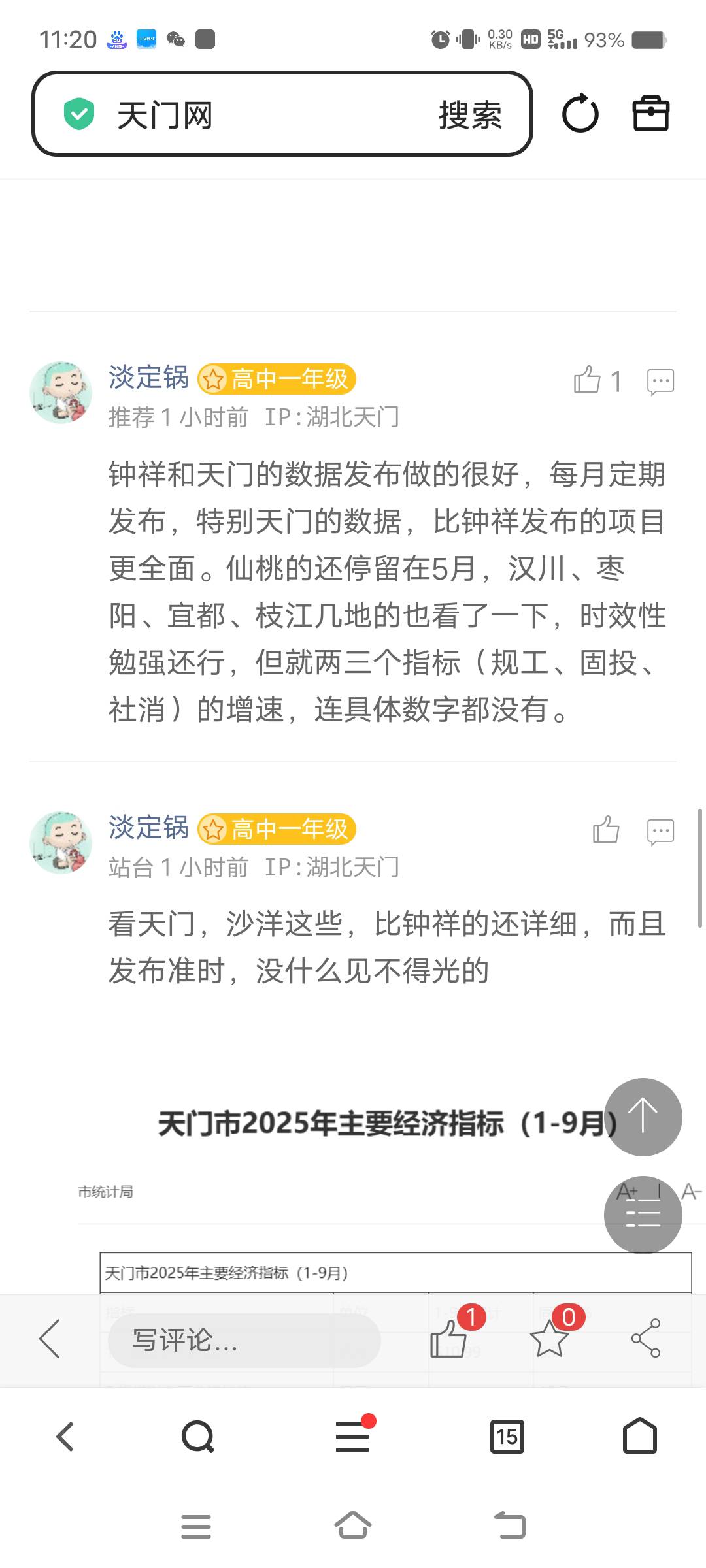Like this post via bottom thumbs-up

(x=448, y=1339)
